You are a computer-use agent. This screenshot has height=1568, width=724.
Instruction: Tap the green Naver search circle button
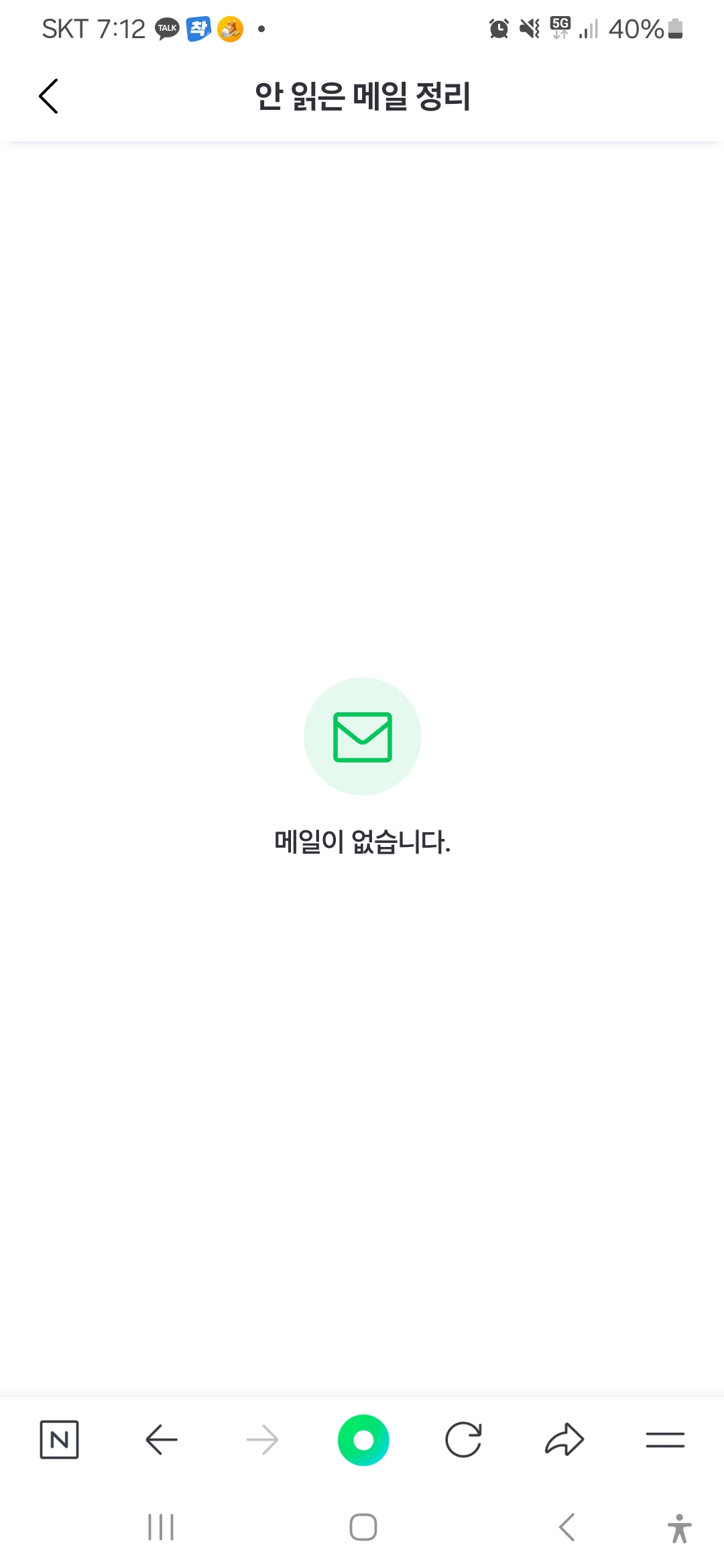tap(363, 1439)
